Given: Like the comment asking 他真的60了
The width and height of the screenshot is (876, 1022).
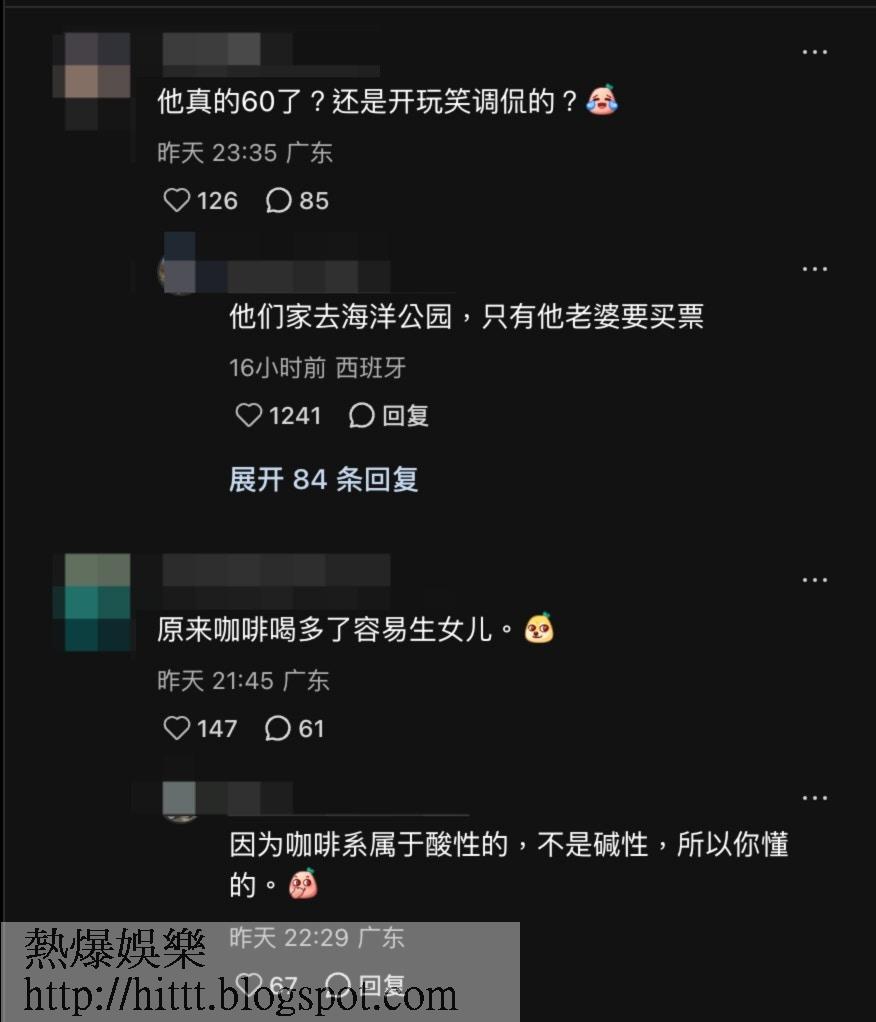Looking at the screenshot, I should [177, 201].
